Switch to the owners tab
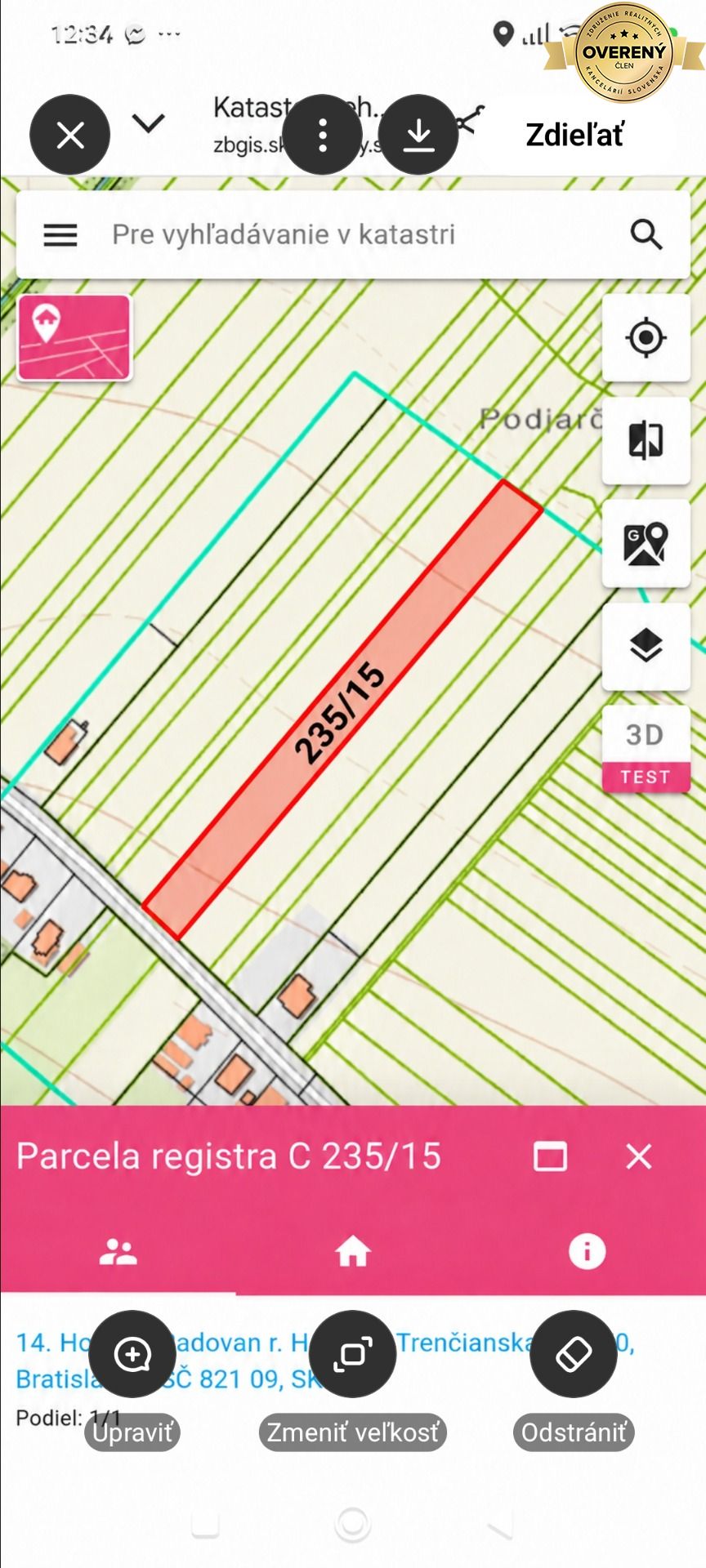706x1568 pixels. click(x=118, y=1251)
